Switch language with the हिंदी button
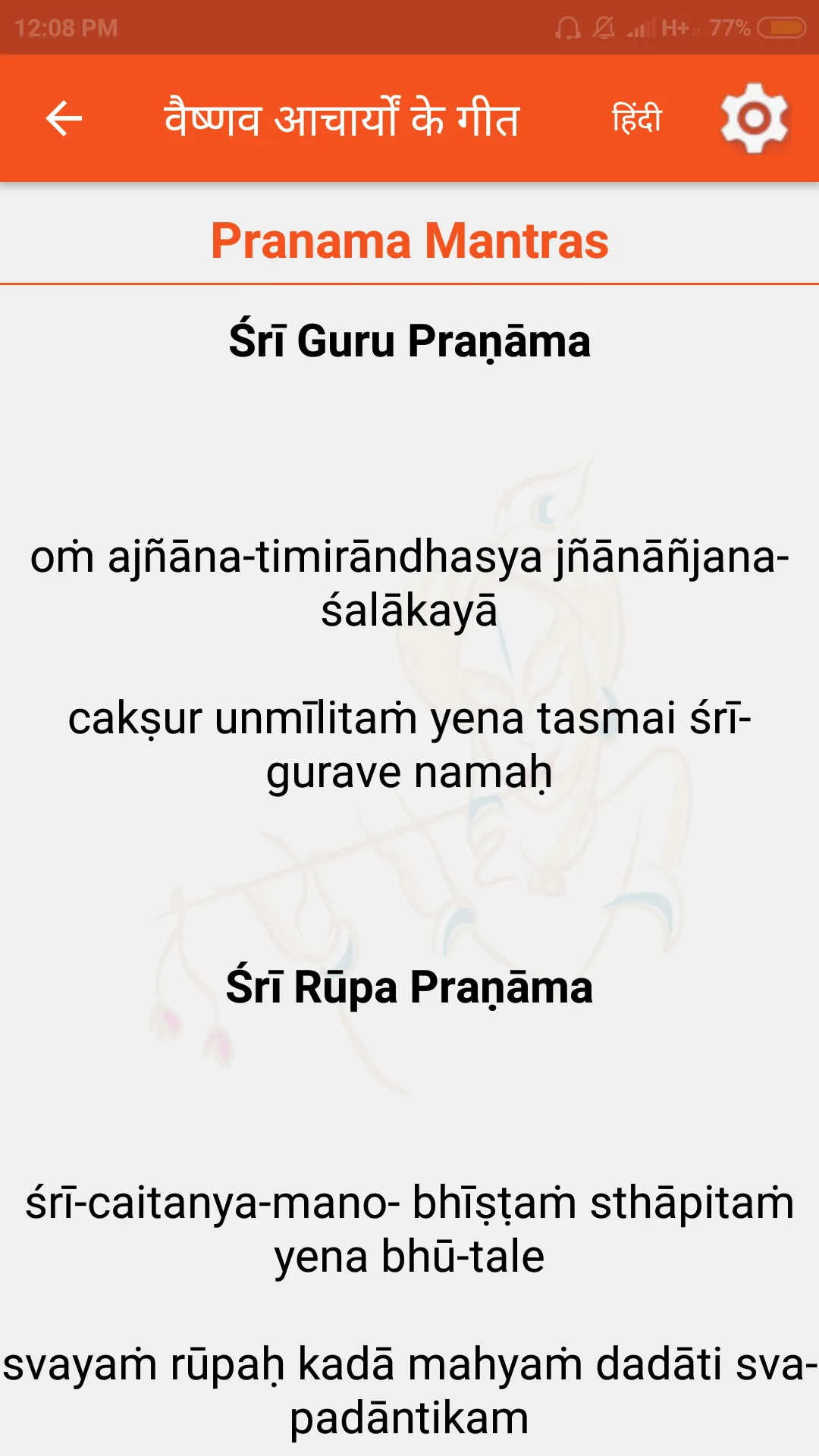 [637, 118]
